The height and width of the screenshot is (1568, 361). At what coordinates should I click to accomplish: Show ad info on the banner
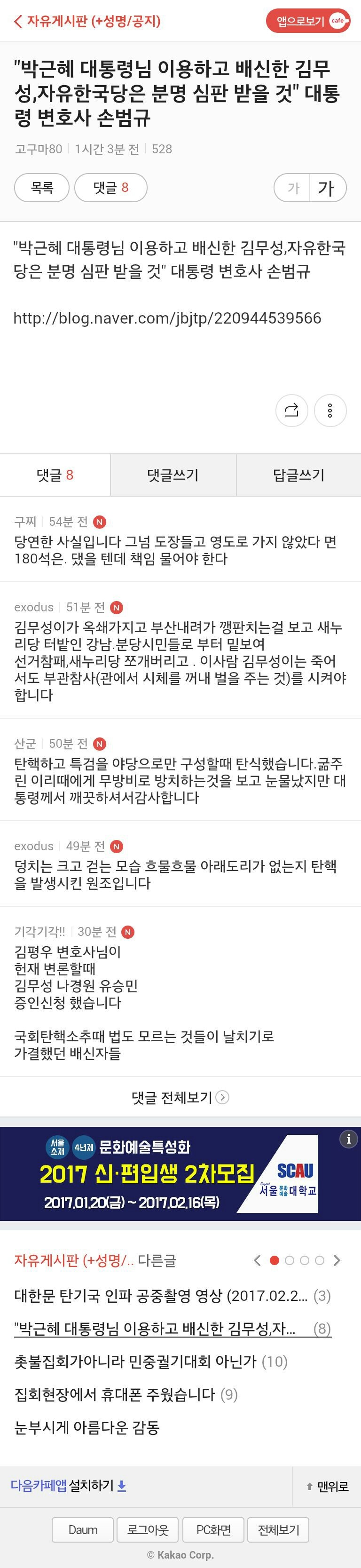[x=348, y=1139]
